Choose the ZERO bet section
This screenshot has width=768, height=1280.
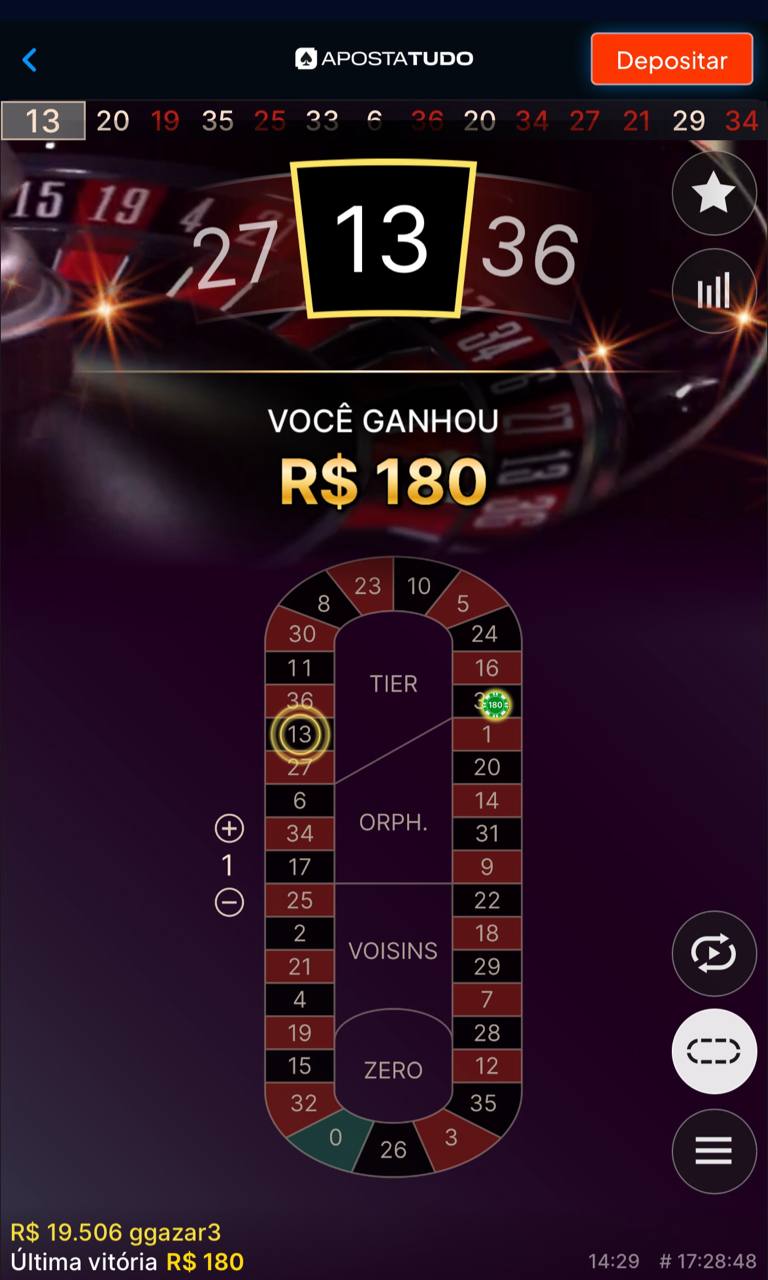pyautogui.click(x=393, y=1070)
